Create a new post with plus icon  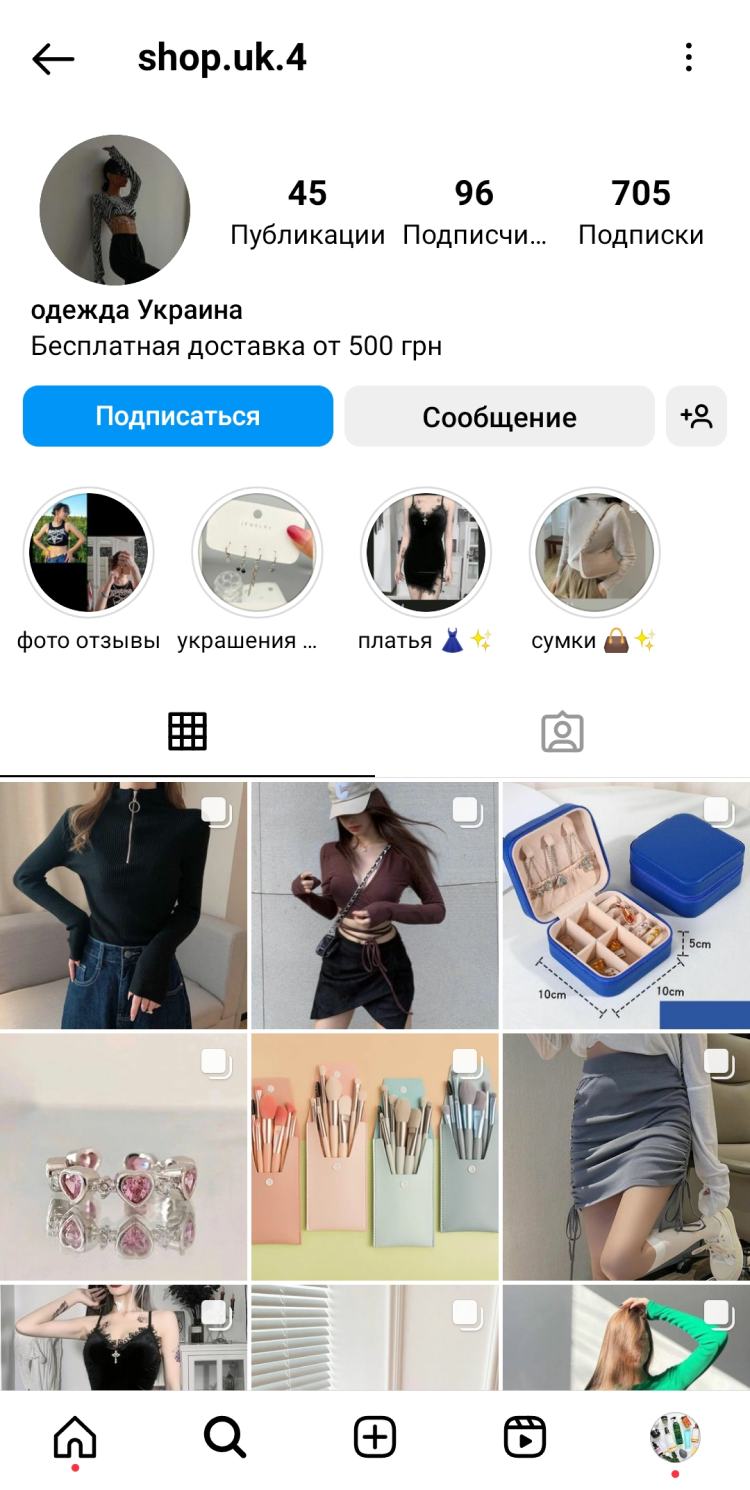pos(375,1438)
